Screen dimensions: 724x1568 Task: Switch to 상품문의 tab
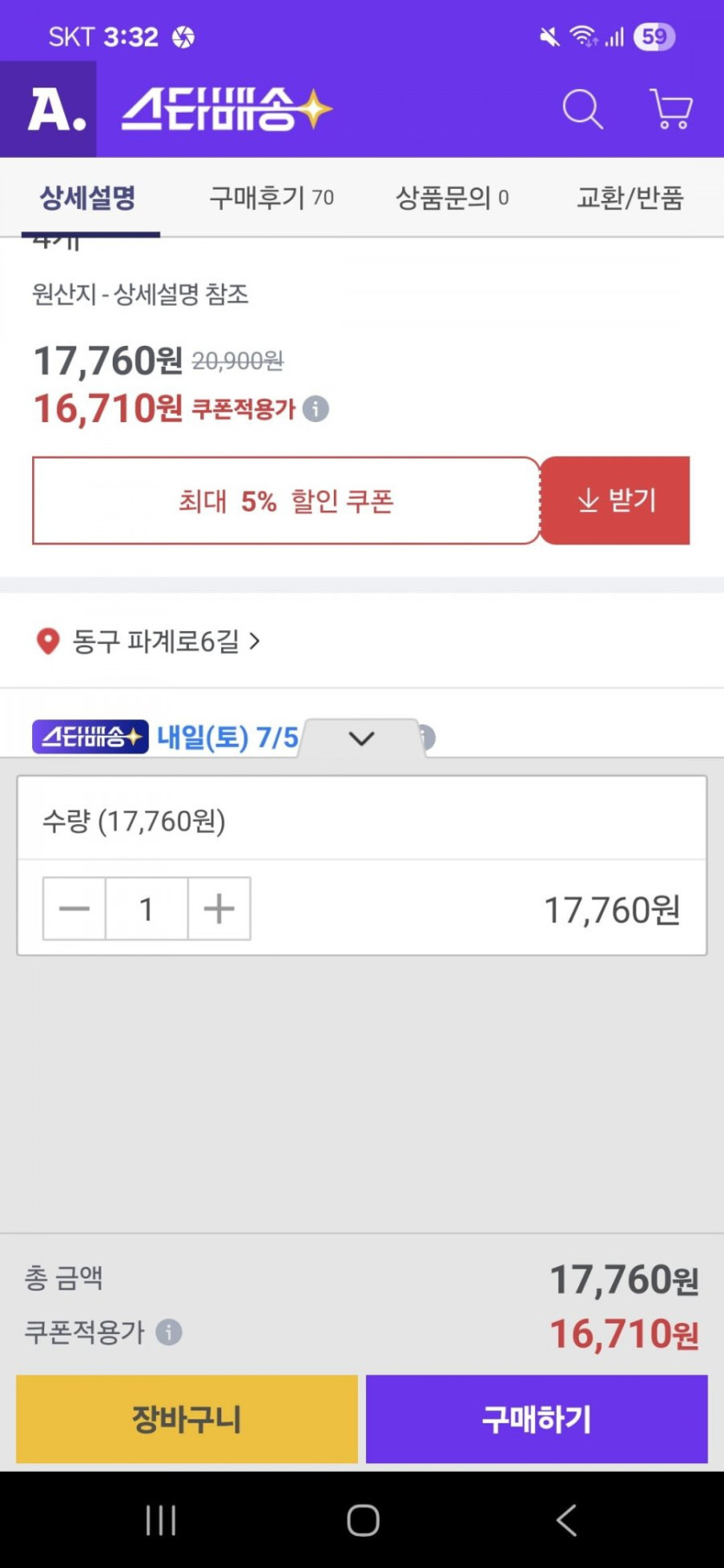pyautogui.click(x=452, y=198)
